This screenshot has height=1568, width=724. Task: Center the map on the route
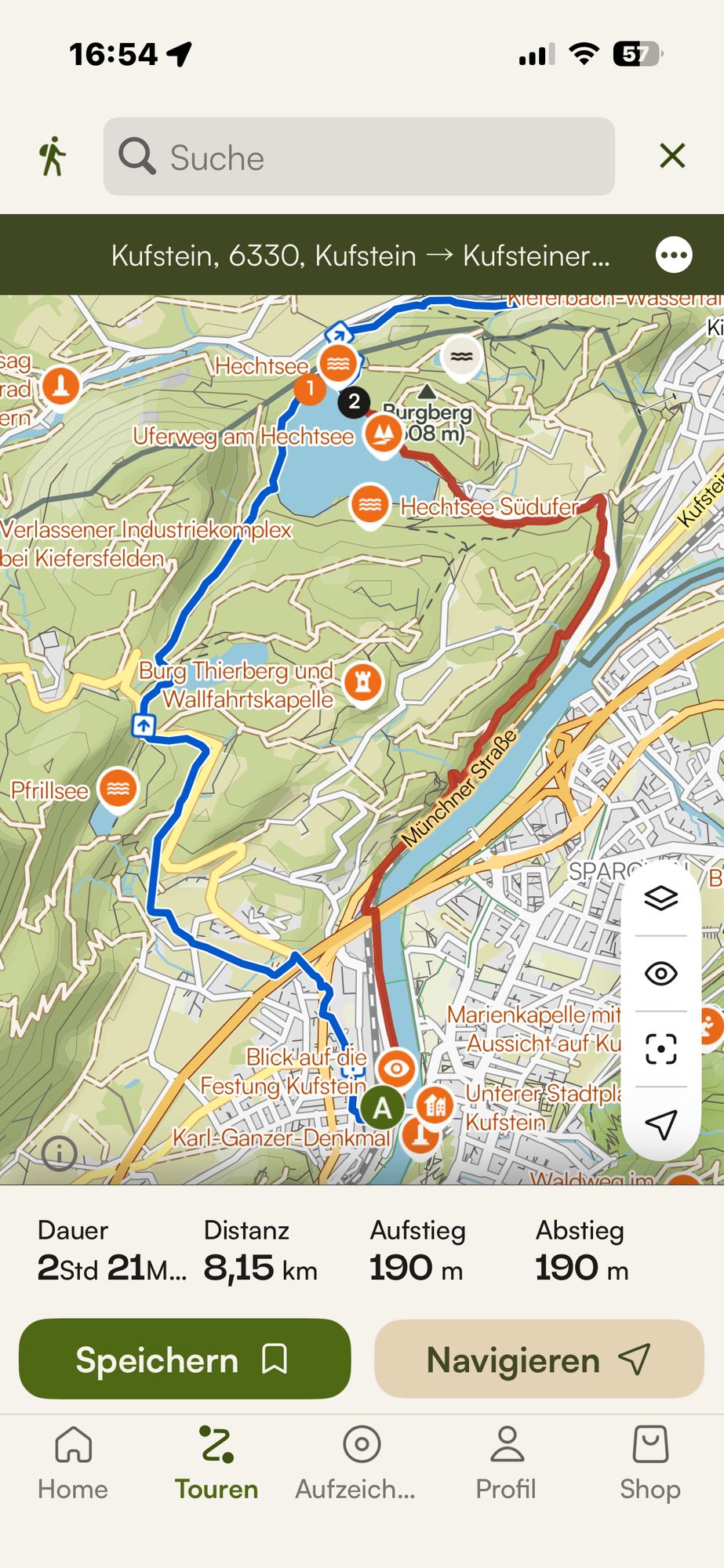tap(660, 1049)
